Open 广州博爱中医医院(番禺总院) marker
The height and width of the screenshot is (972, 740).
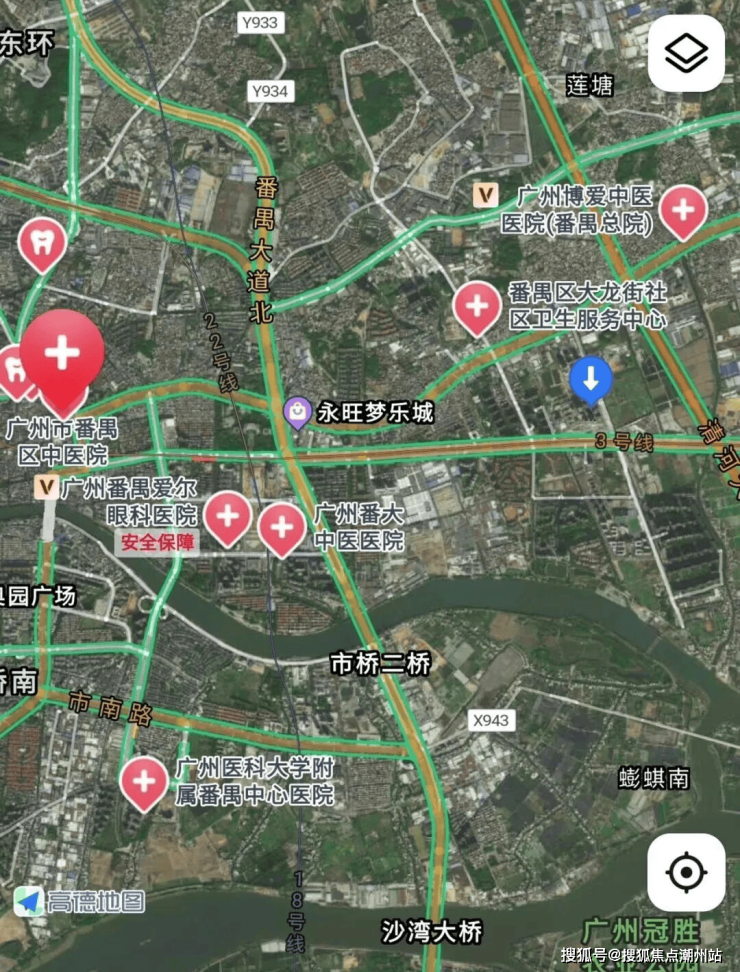pyautogui.click(x=683, y=210)
